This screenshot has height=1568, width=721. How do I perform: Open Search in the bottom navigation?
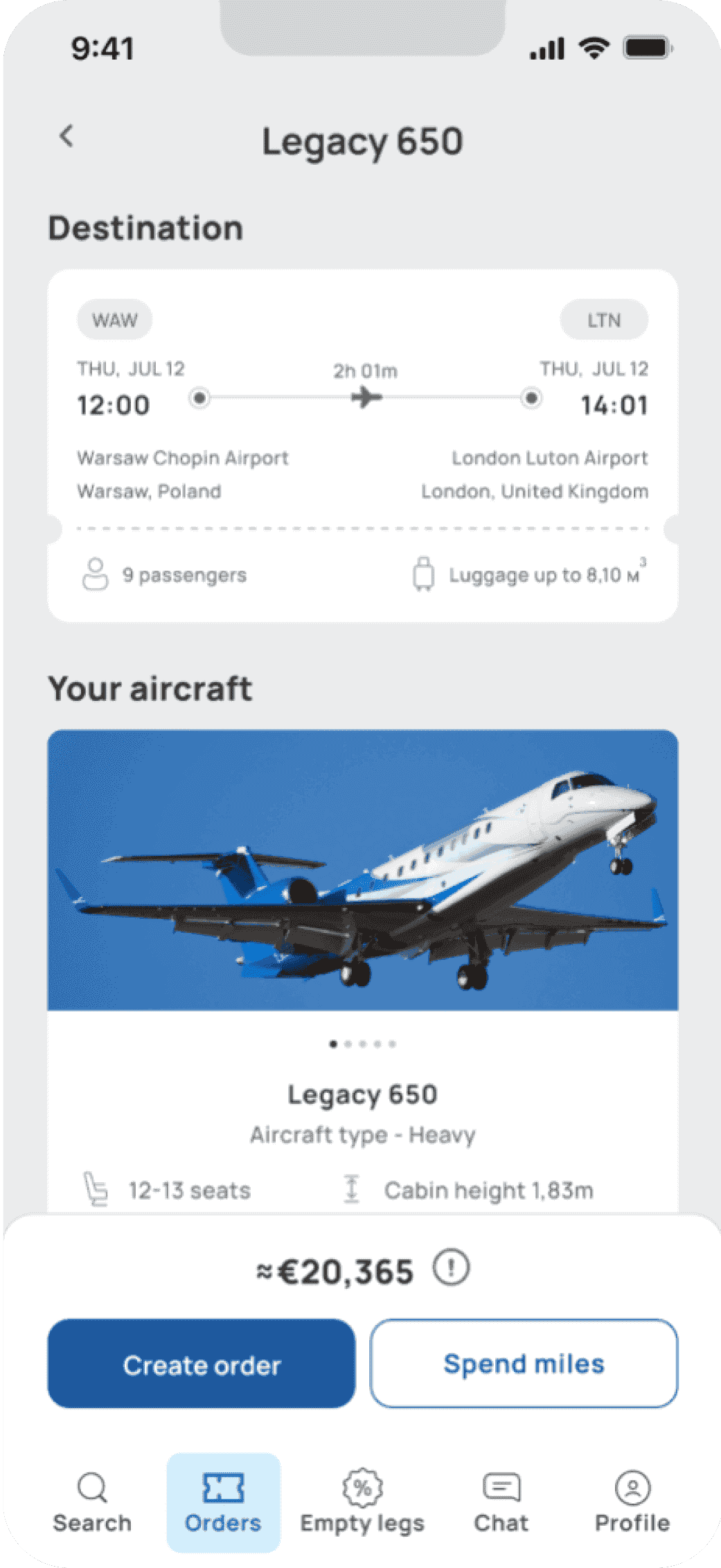point(92,1503)
